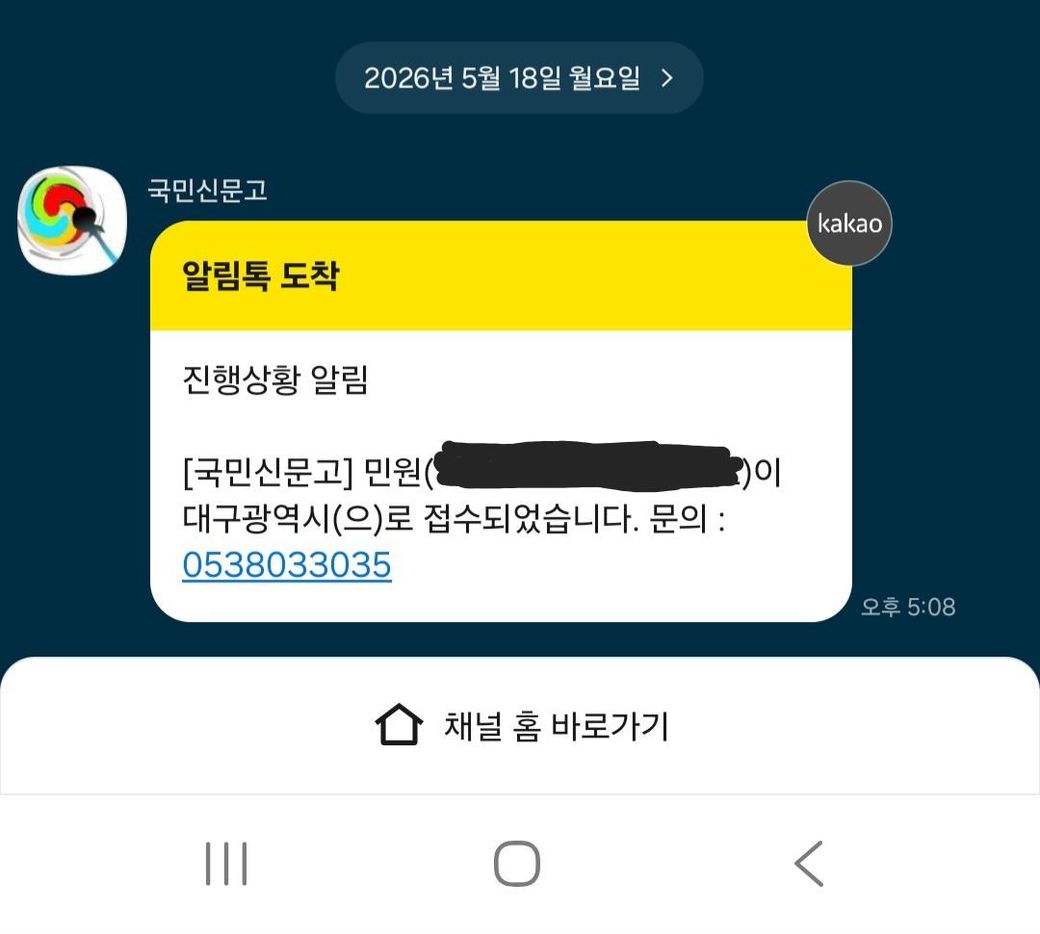Open the 국민신문고 profile picture
Screen dimensions: 1040x934
point(72,220)
